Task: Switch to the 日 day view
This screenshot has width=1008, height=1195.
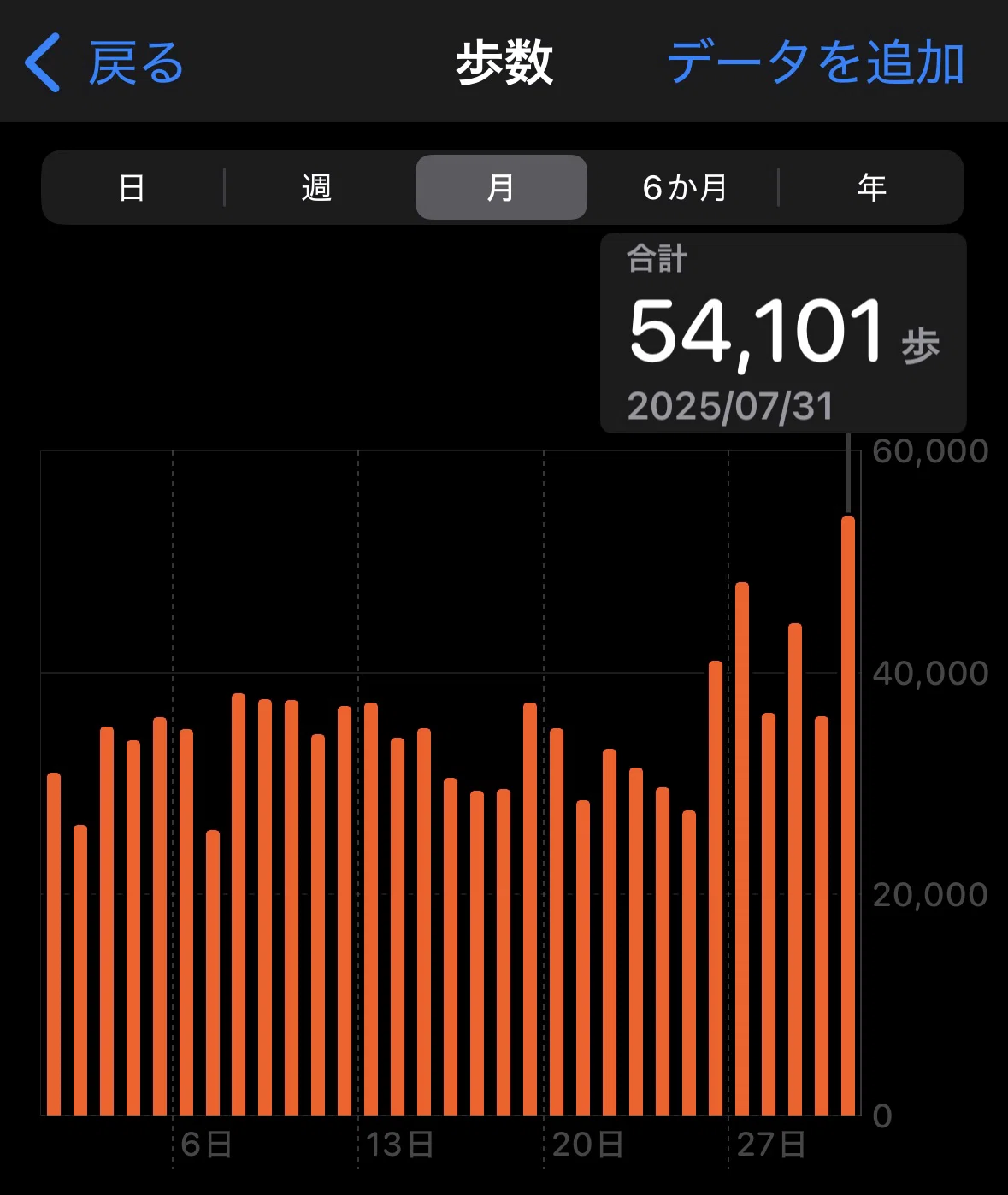Action: (133, 187)
